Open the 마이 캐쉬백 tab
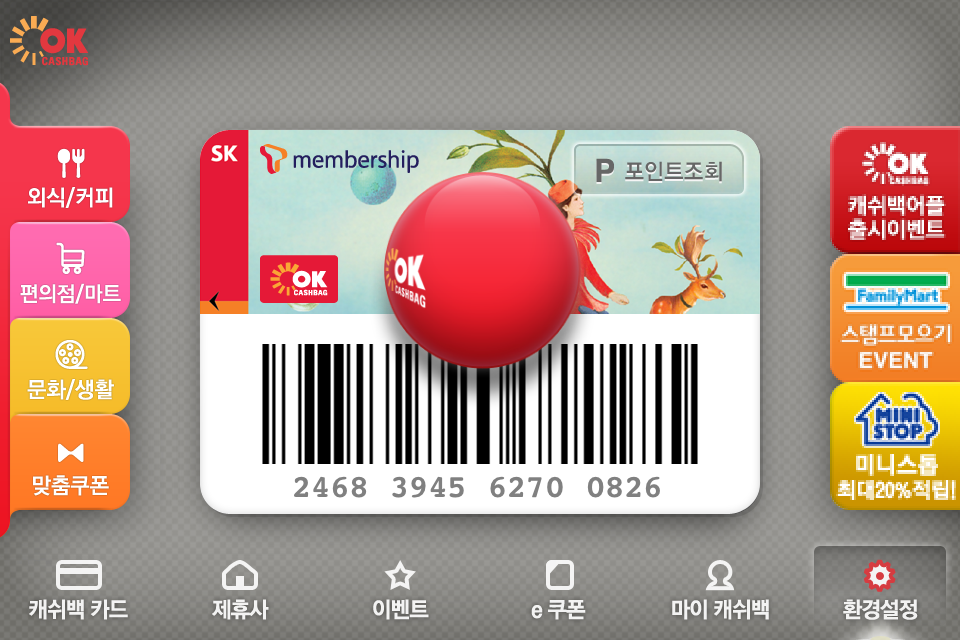Screen dimensions: 960x640 tap(719, 590)
